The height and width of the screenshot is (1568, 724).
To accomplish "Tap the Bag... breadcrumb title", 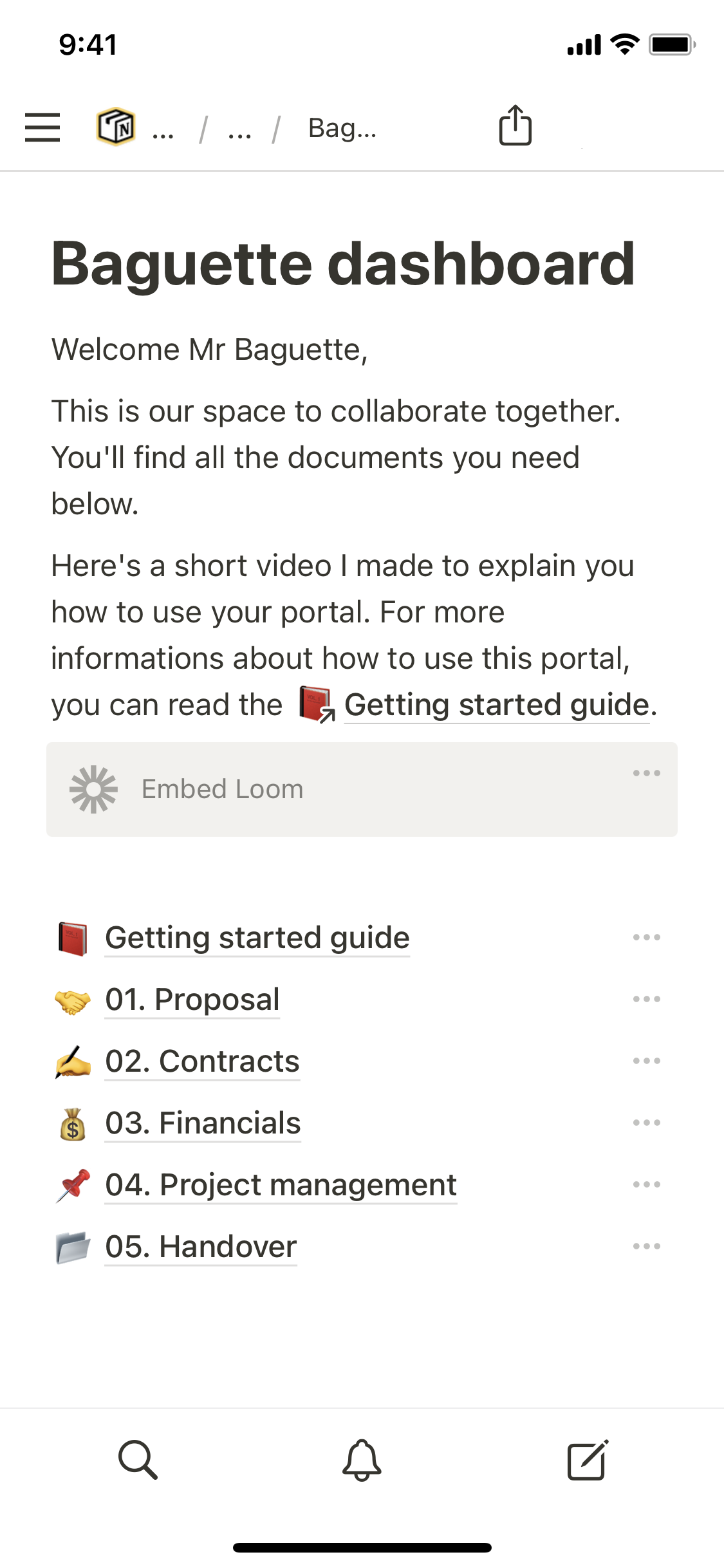I will (342, 128).
